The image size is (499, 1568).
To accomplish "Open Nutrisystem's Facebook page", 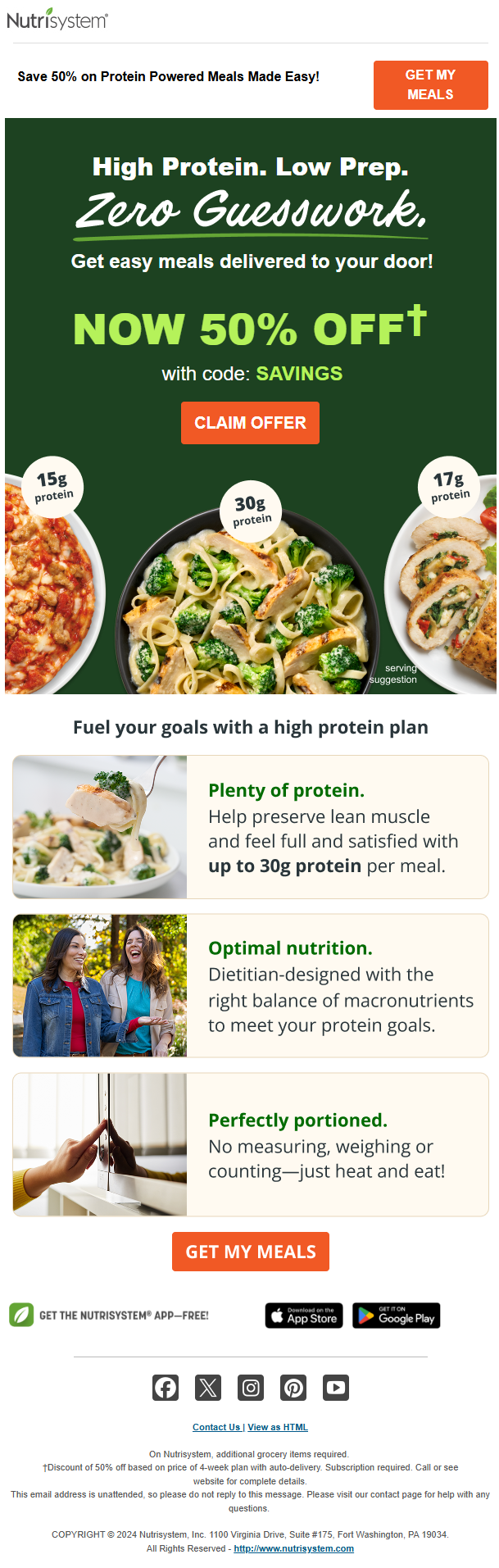I will [x=166, y=1387].
